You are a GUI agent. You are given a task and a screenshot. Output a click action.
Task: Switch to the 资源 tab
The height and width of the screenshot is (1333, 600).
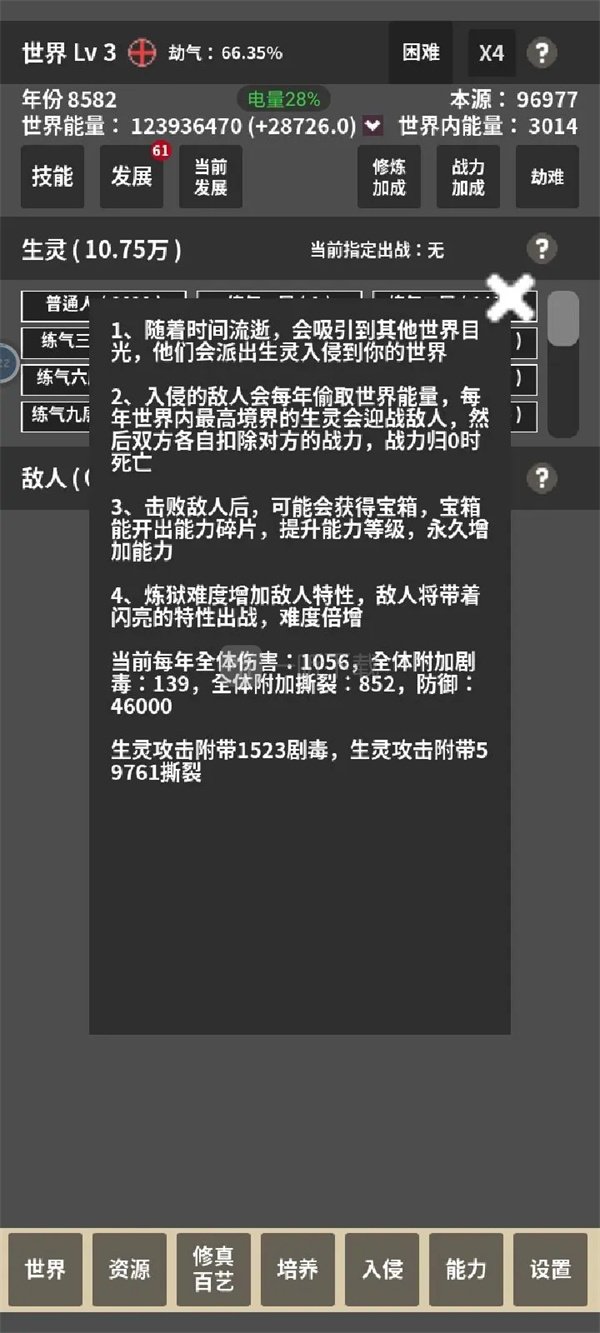[x=129, y=1269]
